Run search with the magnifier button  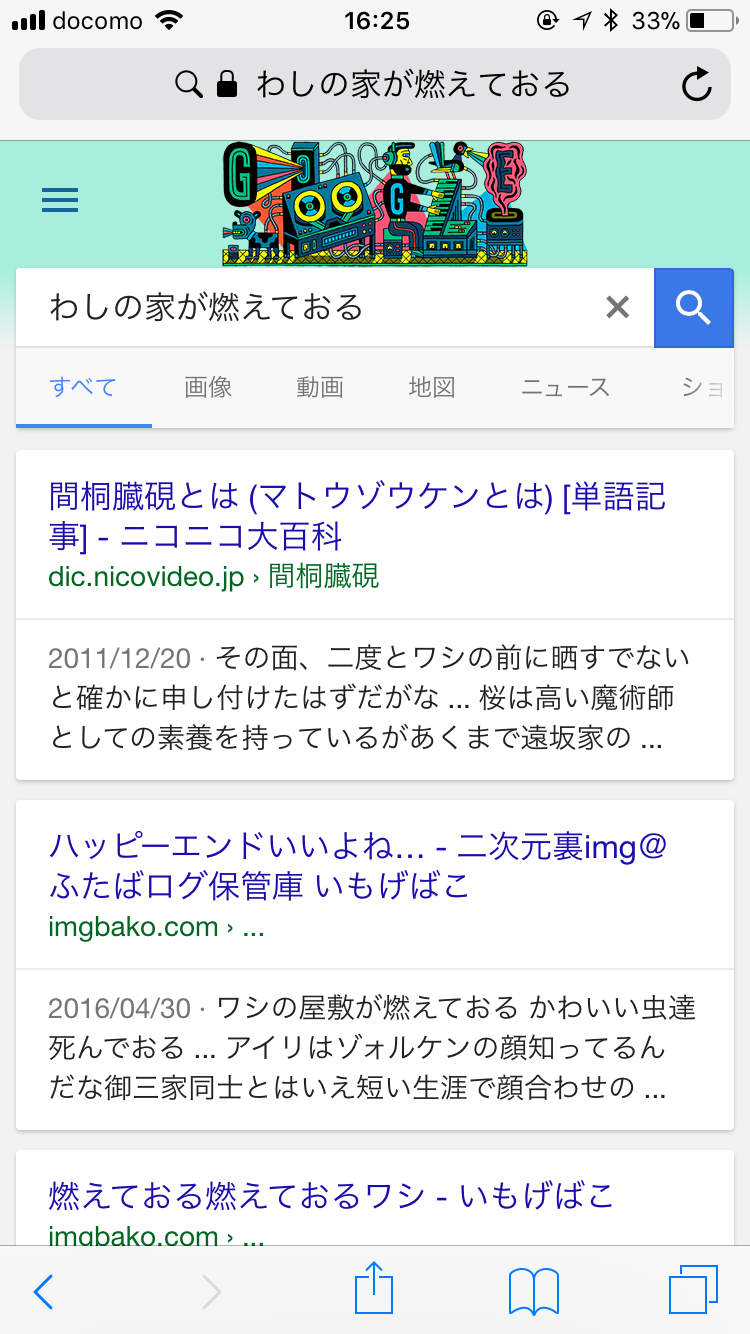click(693, 308)
